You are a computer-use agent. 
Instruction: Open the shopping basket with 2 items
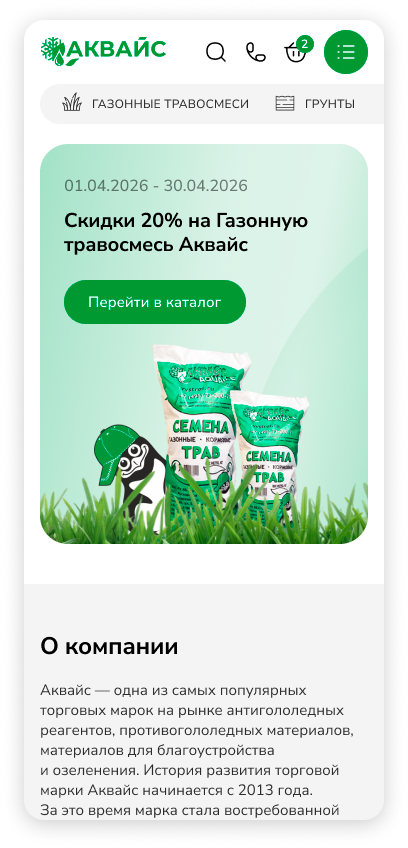tap(297, 50)
